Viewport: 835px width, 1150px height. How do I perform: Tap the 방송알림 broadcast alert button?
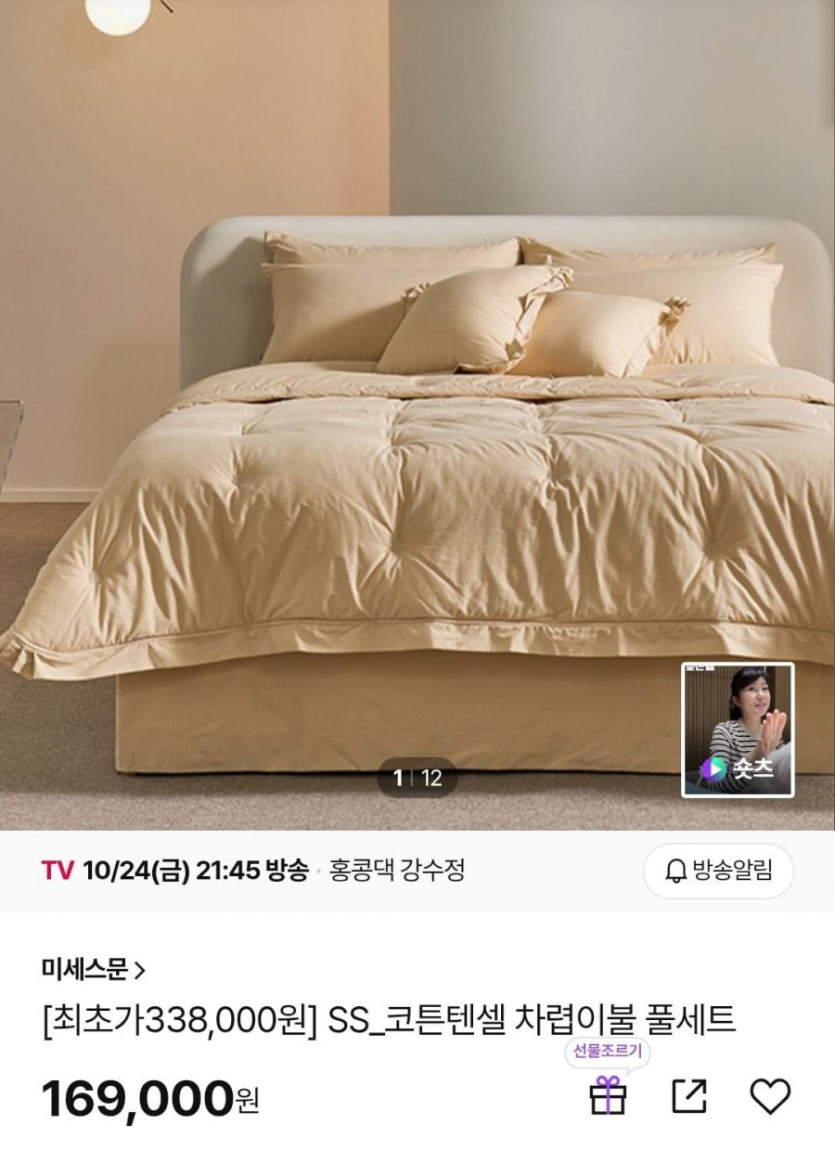pos(718,870)
